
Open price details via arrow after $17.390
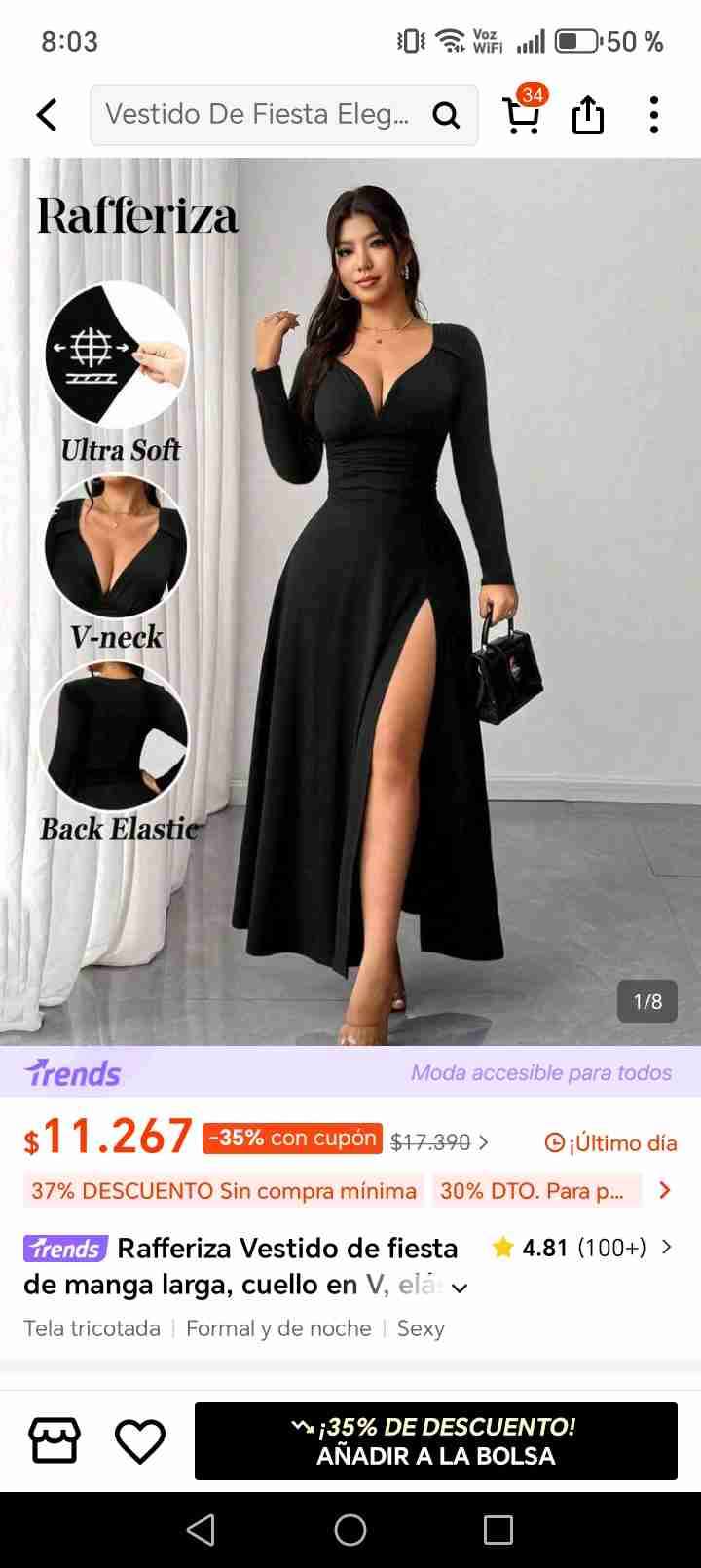[x=483, y=1141]
